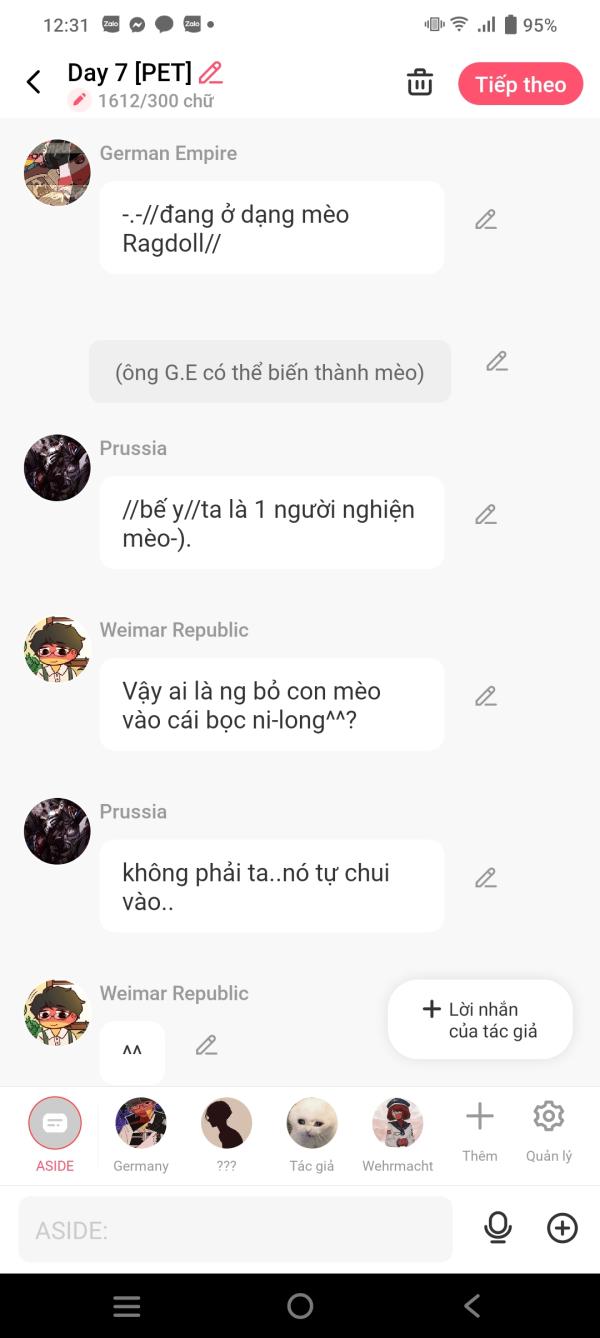Choose the Wehrmacht character

[x=398, y=1135]
